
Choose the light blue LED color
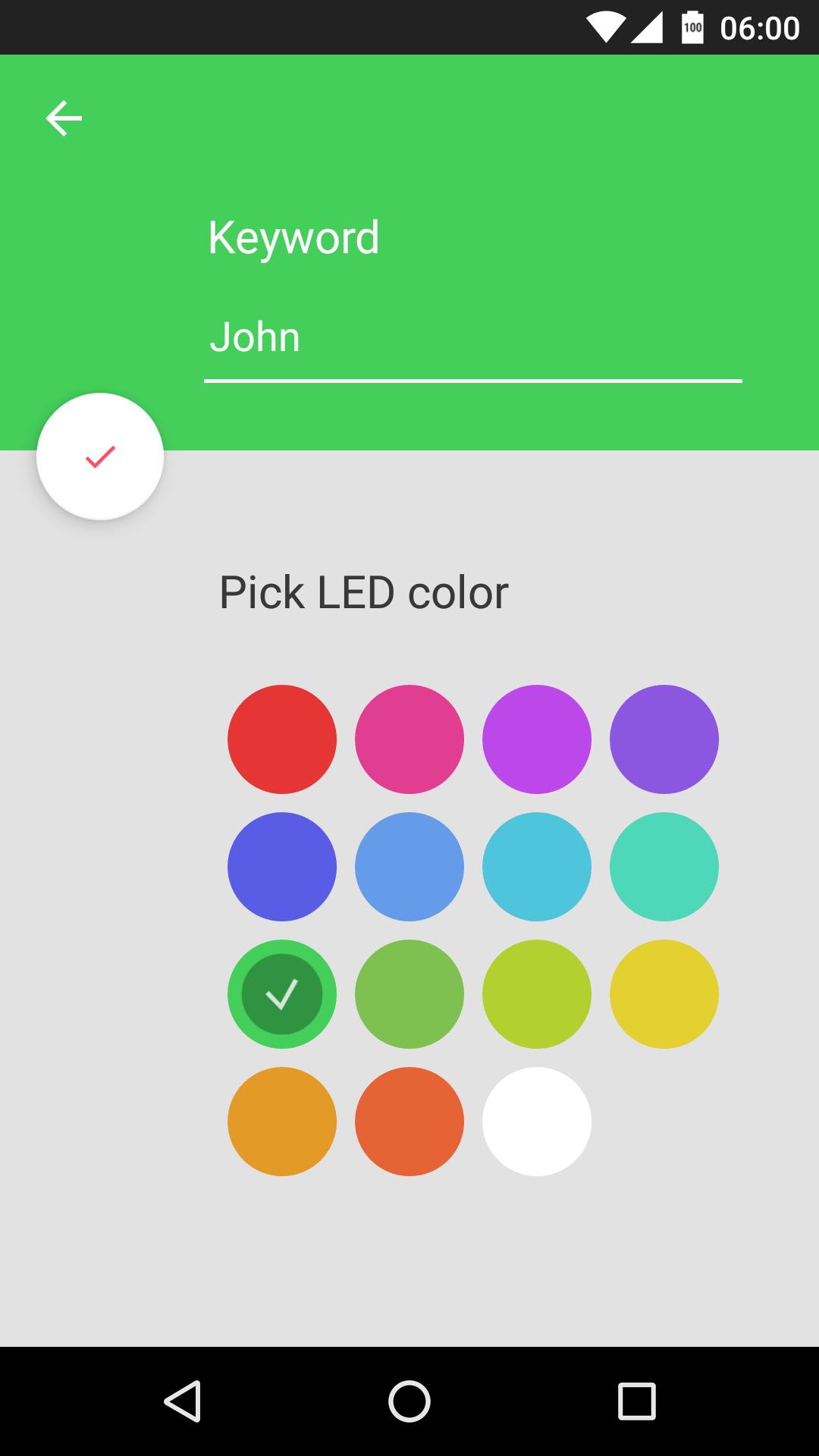(409, 867)
